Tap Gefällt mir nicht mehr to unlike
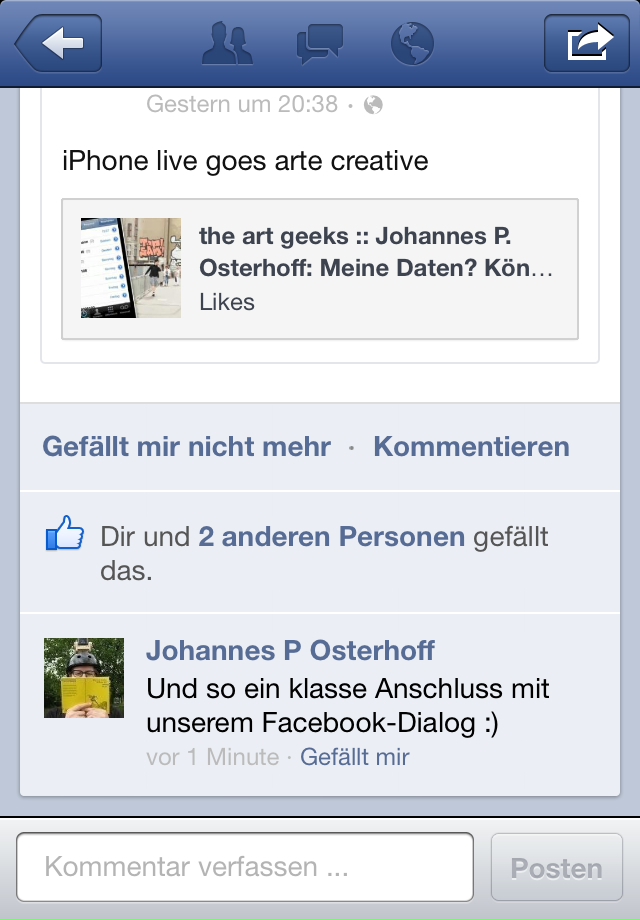Viewport: 640px width, 920px height. [186, 447]
